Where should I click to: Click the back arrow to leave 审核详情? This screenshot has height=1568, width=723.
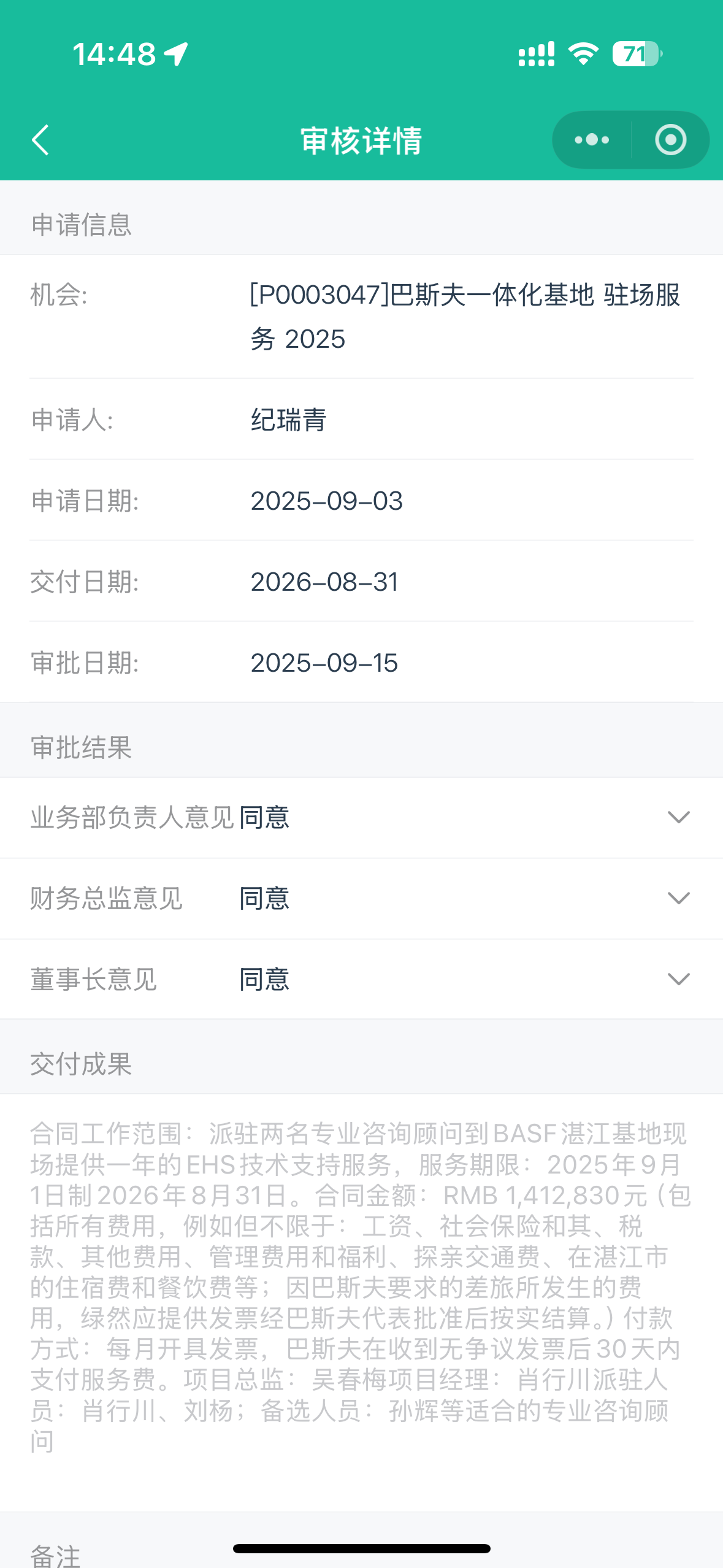coord(40,140)
